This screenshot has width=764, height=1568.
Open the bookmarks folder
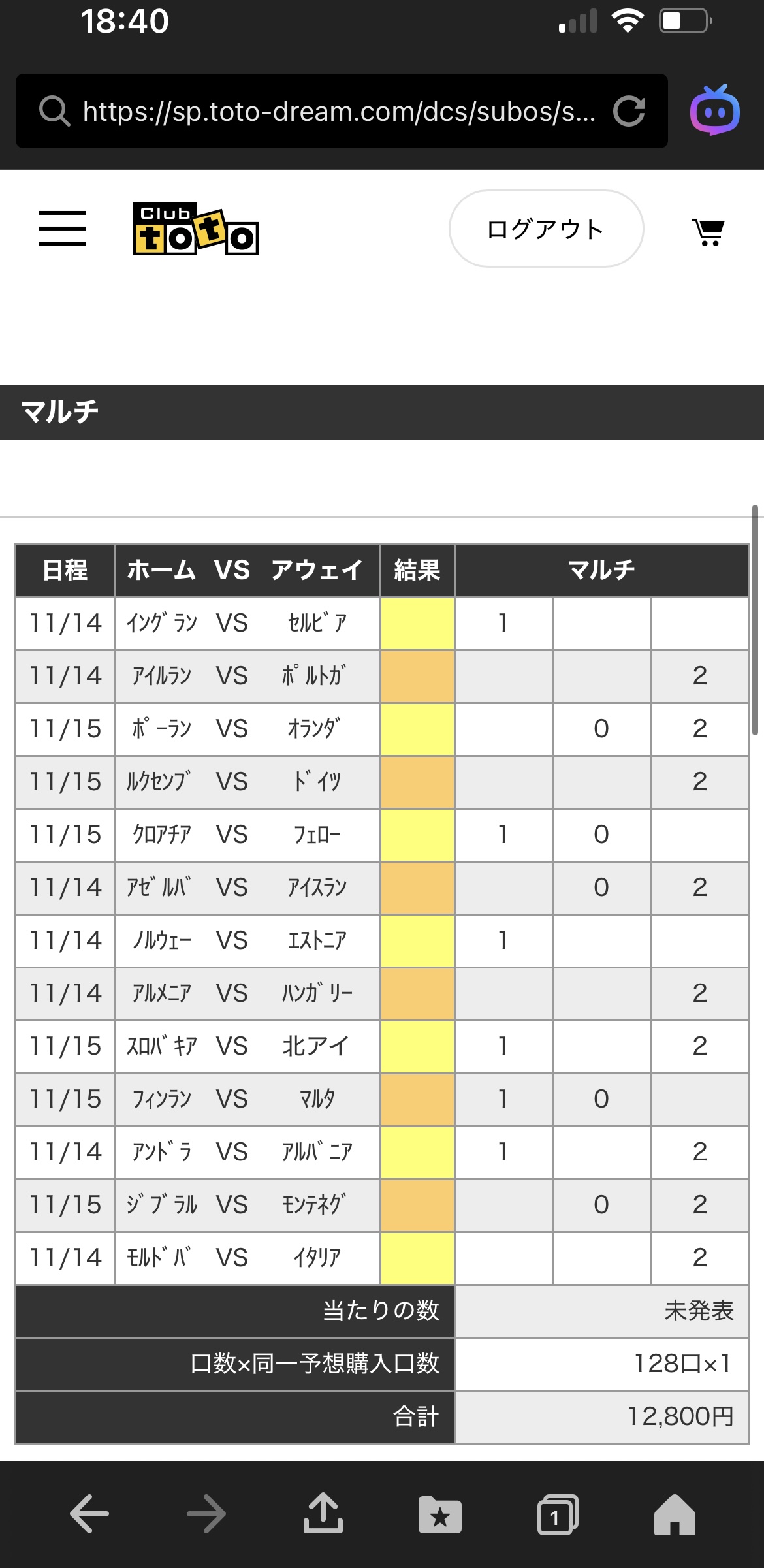coord(440,1514)
